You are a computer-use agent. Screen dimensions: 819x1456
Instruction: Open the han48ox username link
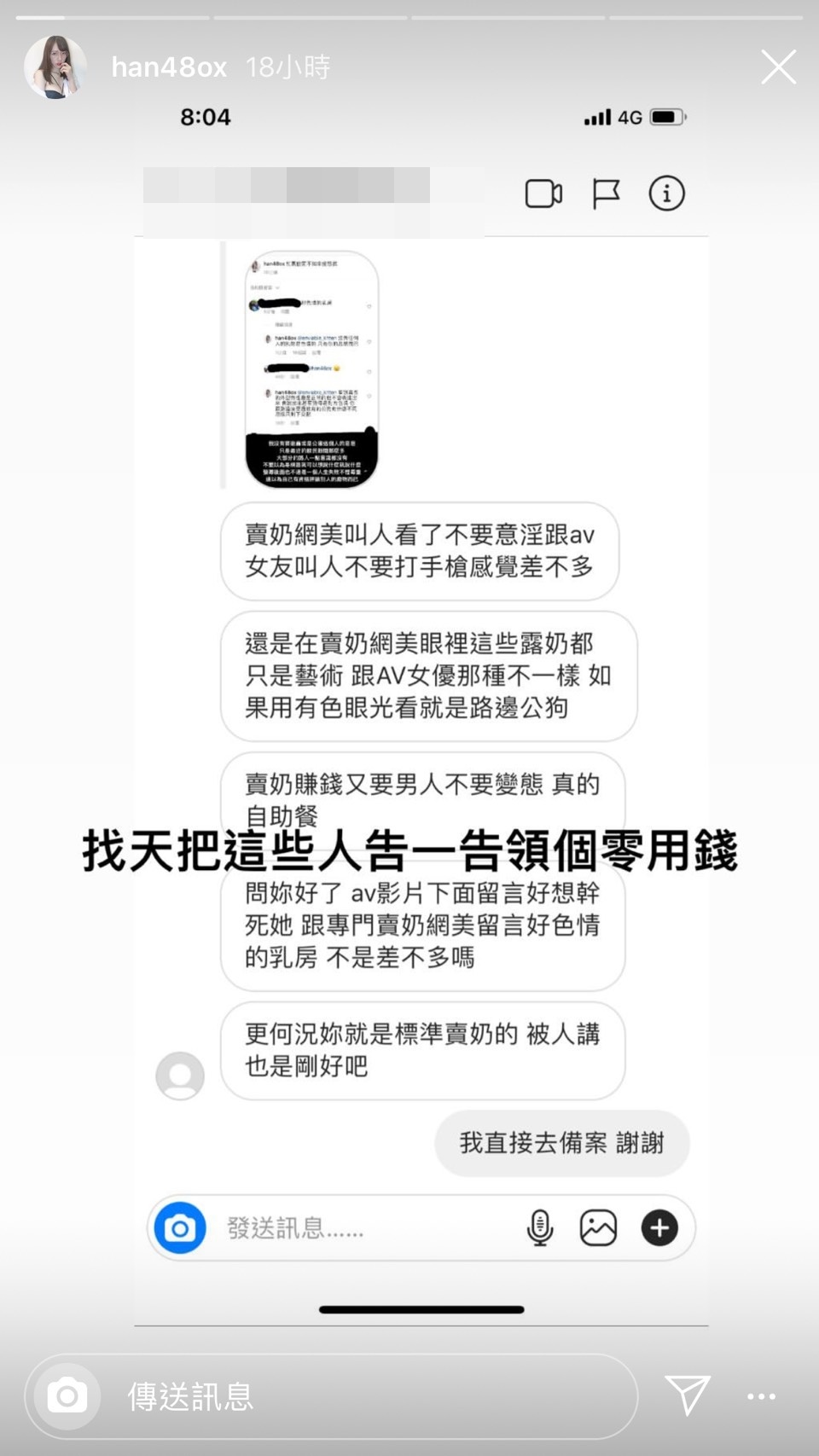pyautogui.click(x=169, y=67)
